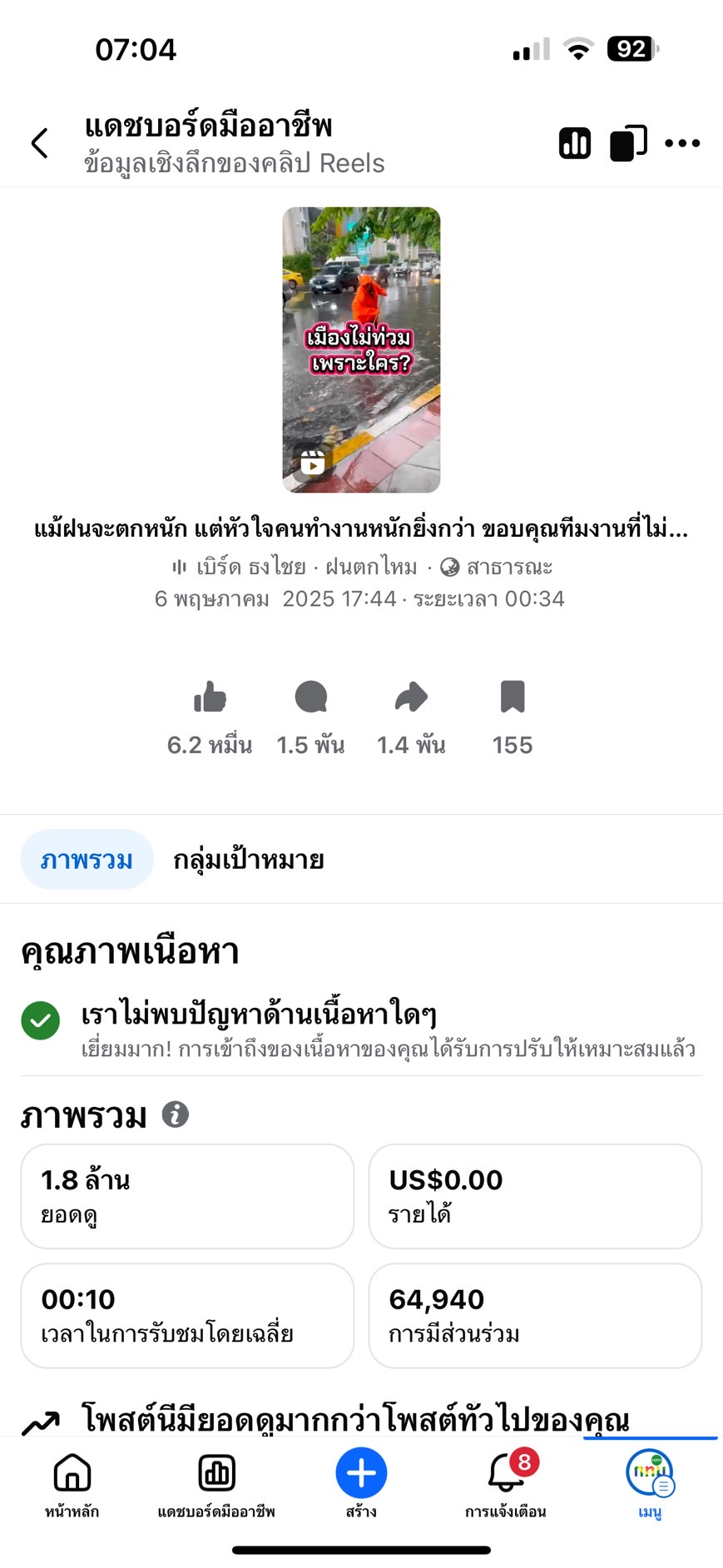View the เวลาในการรับชมโดยเฉลี่ย card
The height and width of the screenshot is (1568, 723).
pos(187,1315)
